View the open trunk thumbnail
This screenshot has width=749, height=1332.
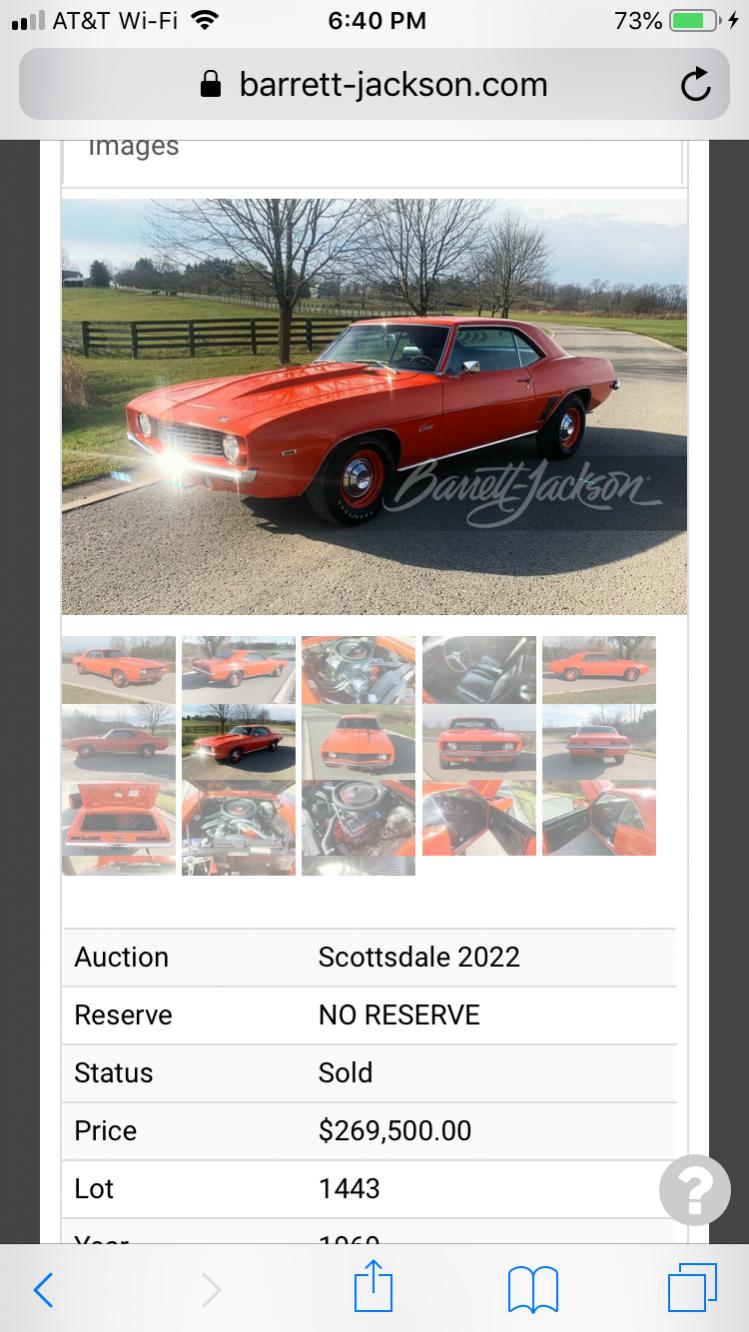pyautogui.click(x=118, y=827)
